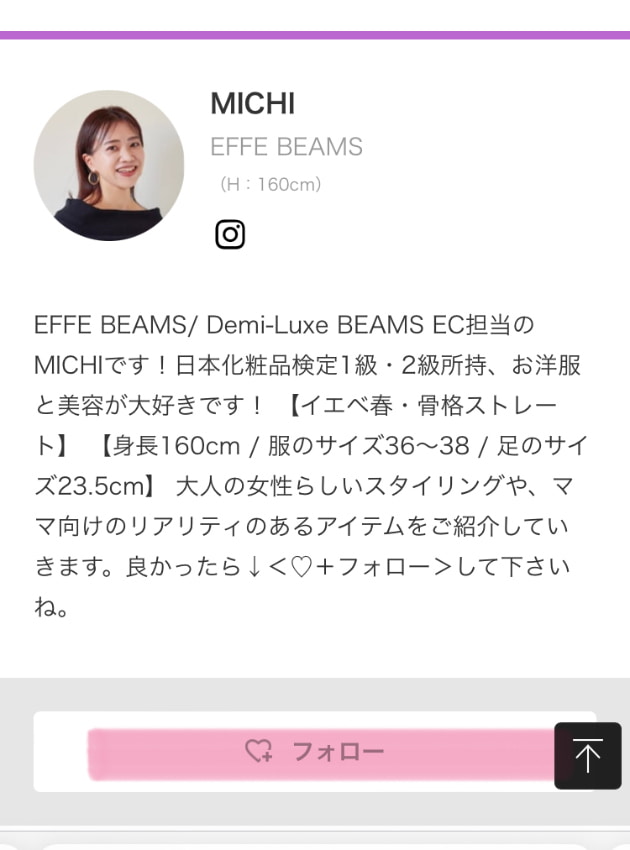The height and width of the screenshot is (850, 630).
Task: Follow MICHI with the フォロー button
Action: [x=315, y=752]
